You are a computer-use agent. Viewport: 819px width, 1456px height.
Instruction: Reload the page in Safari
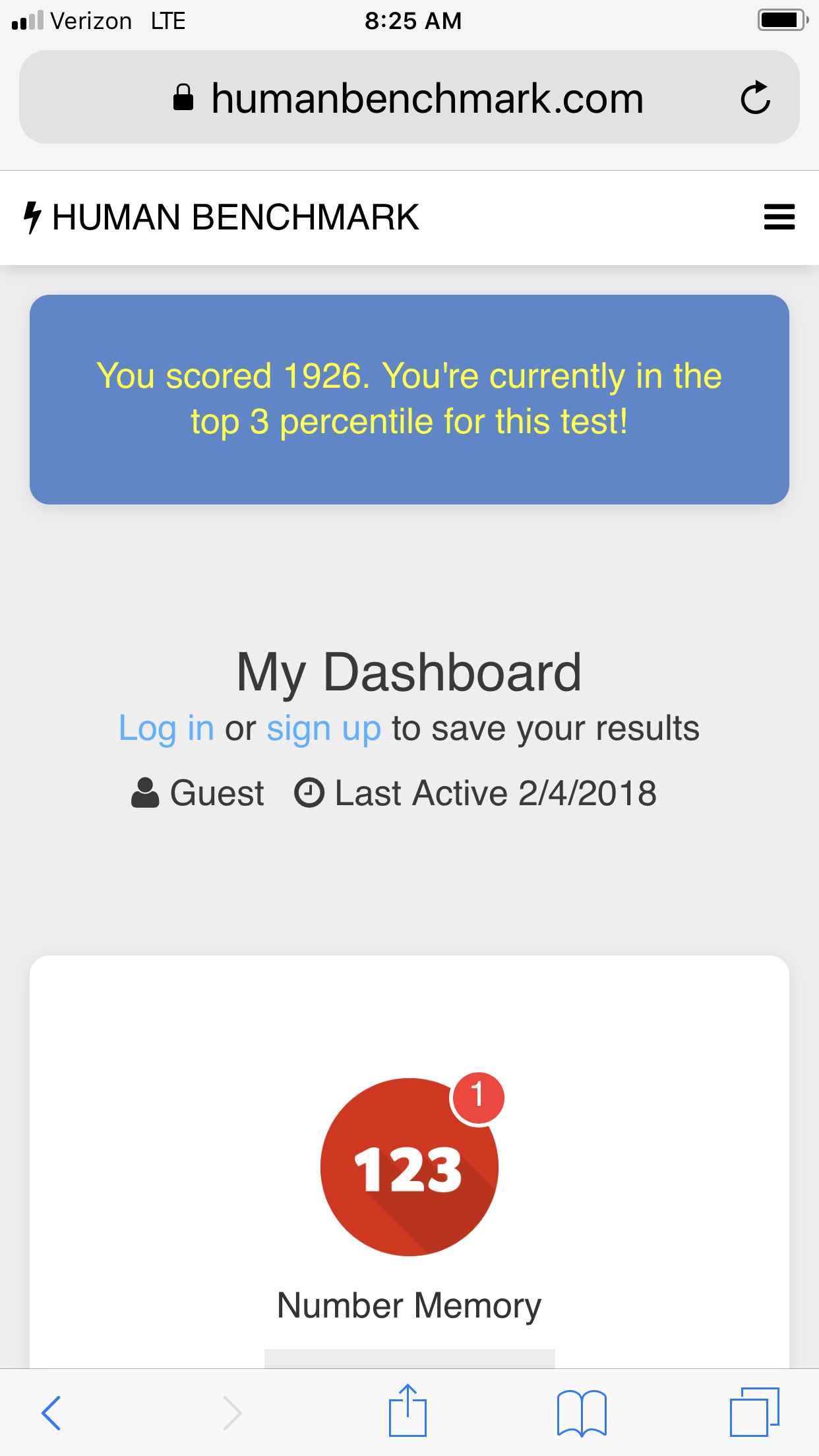coord(755,98)
